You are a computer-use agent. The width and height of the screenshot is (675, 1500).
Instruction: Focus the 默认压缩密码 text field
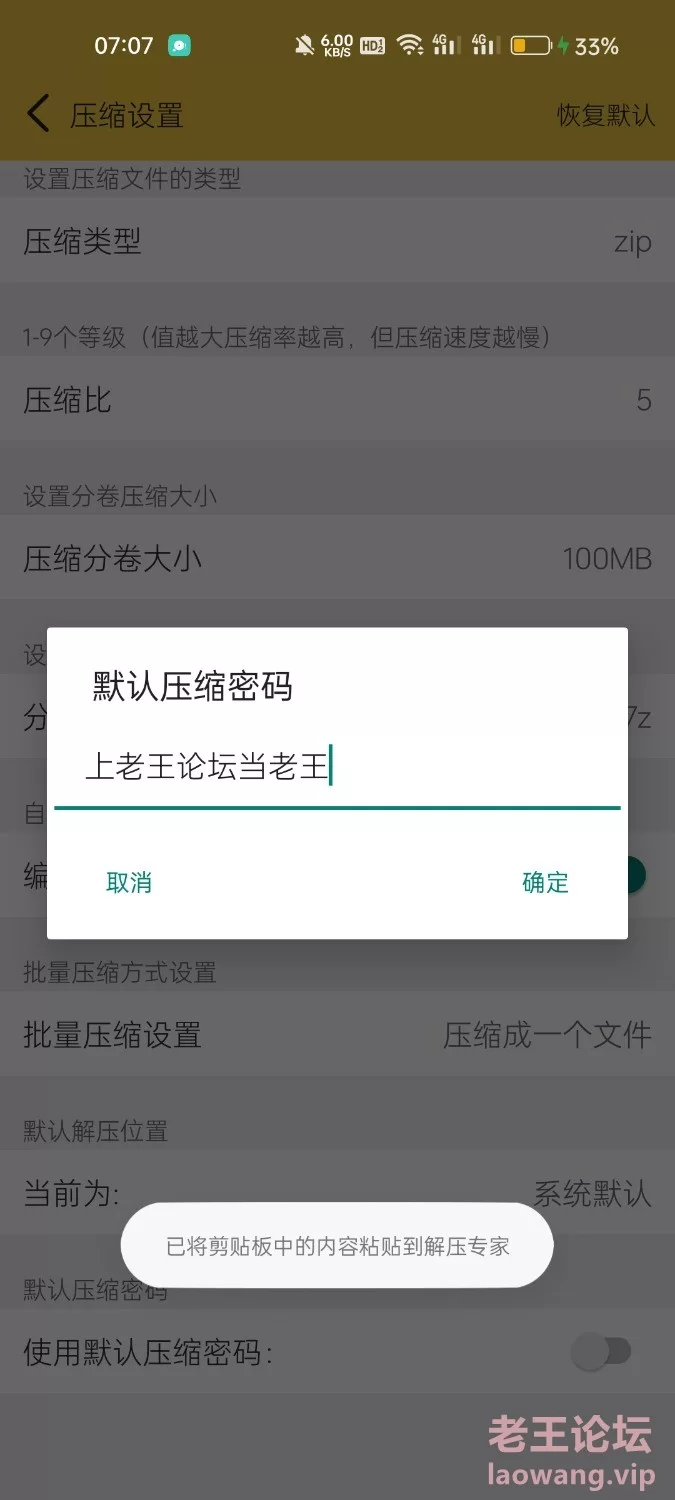337,768
